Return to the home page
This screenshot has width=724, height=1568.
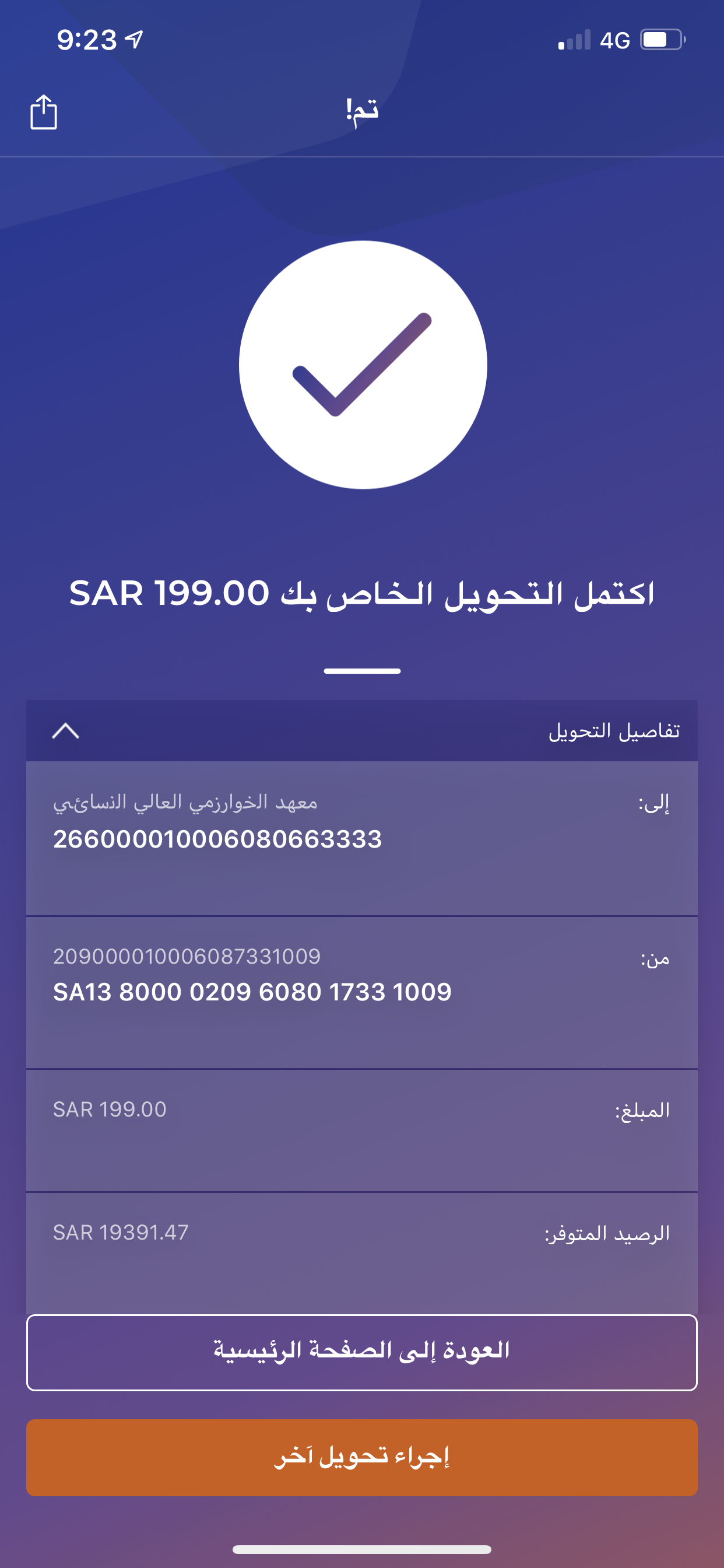pos(362,1353)
